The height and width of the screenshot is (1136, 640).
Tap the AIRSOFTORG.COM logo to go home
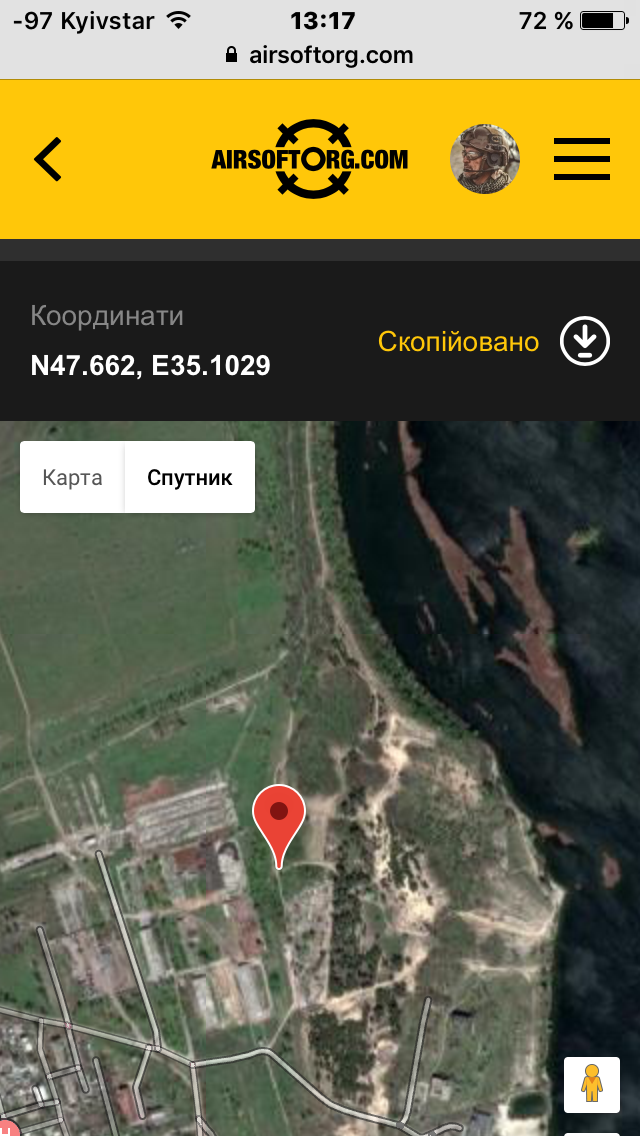(x=310, y=159)
